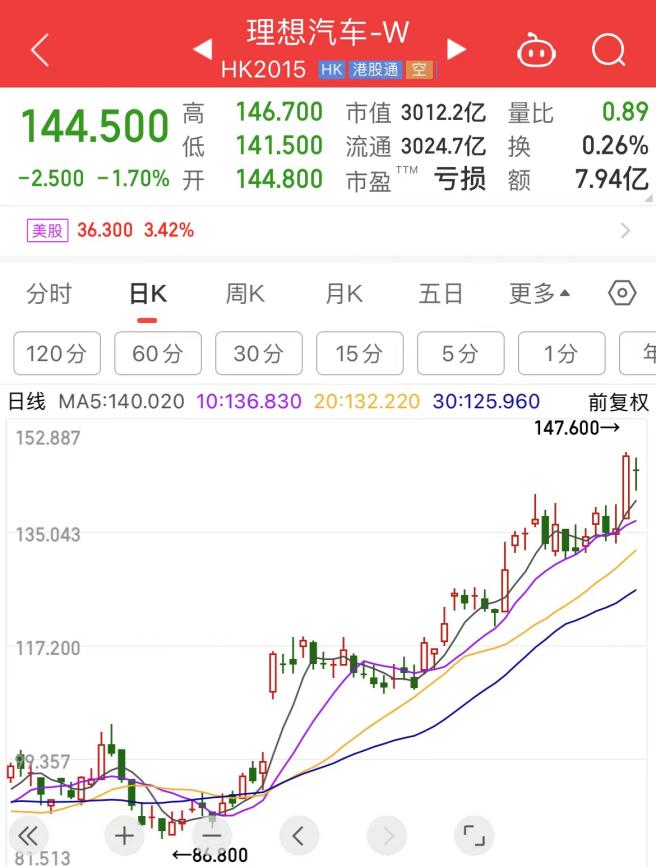The image size is (656, 867).
Task: Go back using the top-left arrow
Action: [x=39, y=50]
